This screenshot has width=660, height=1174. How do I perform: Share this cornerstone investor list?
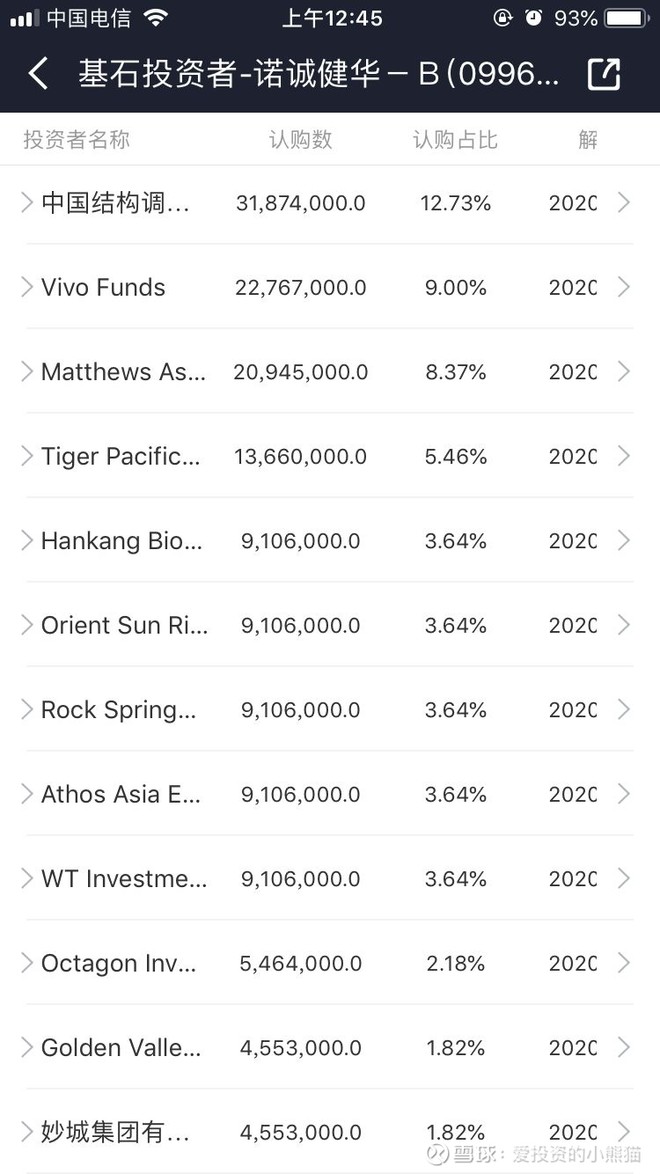click(x=604, y=74)
